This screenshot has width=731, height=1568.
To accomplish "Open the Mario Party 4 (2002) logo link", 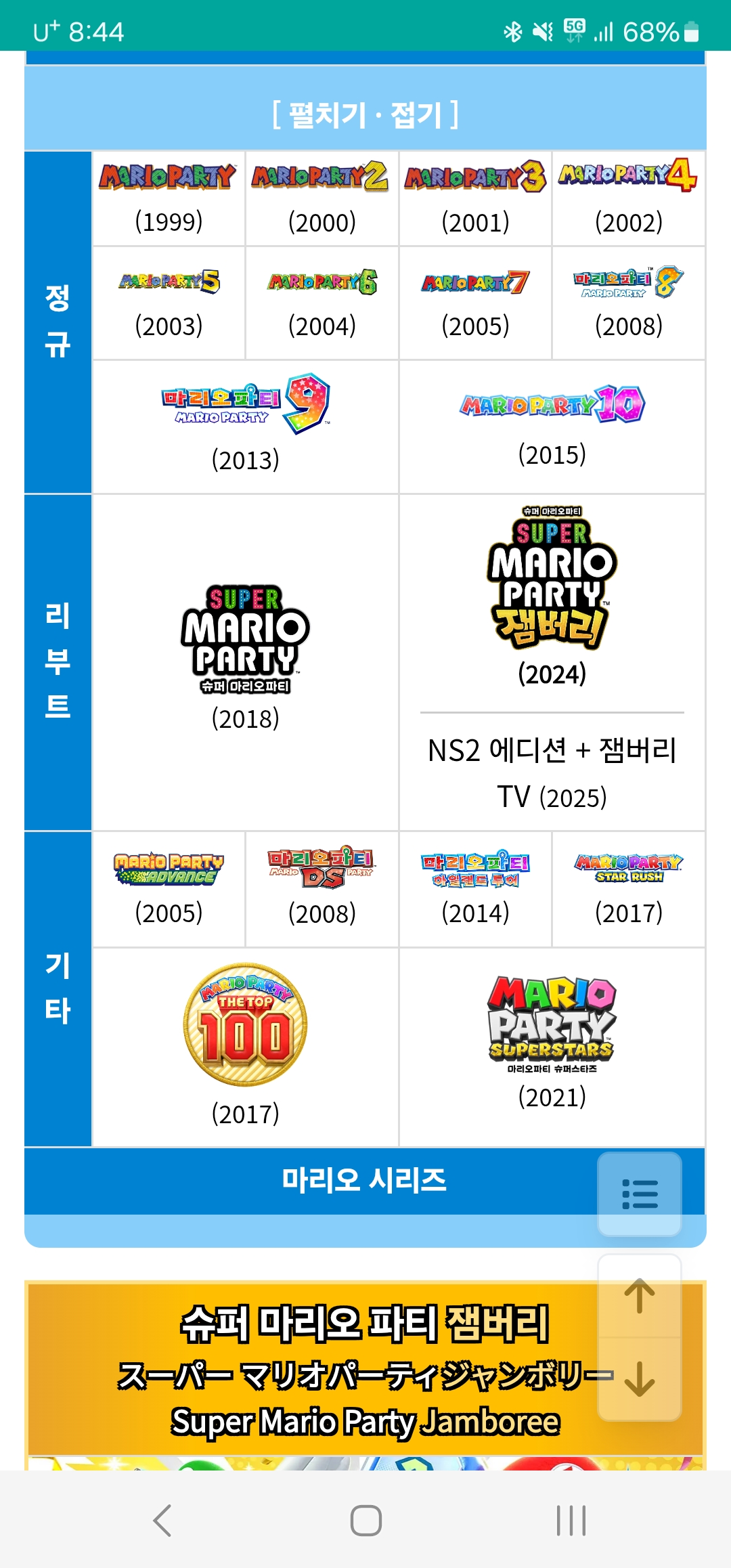I will (627, 175).
